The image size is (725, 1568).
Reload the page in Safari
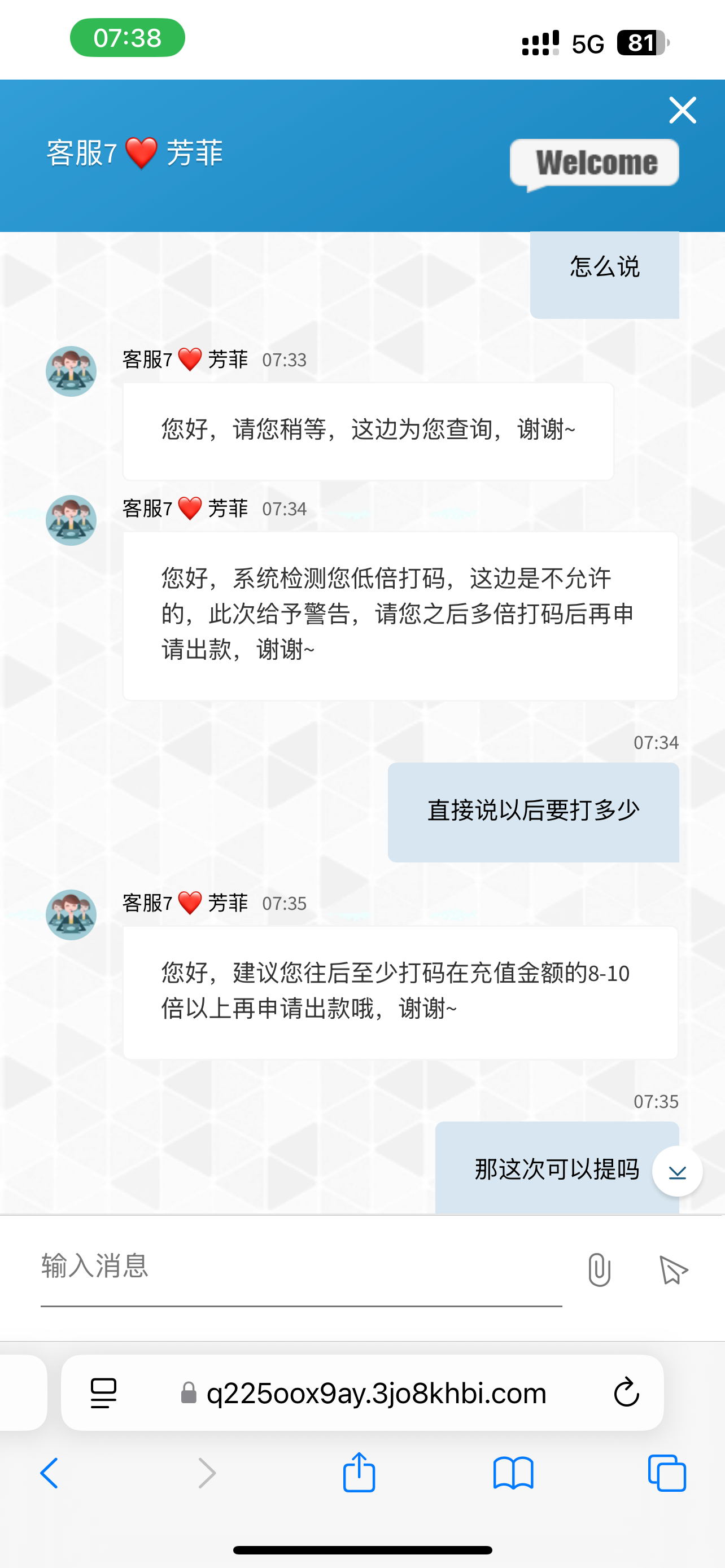point(626,1392)
